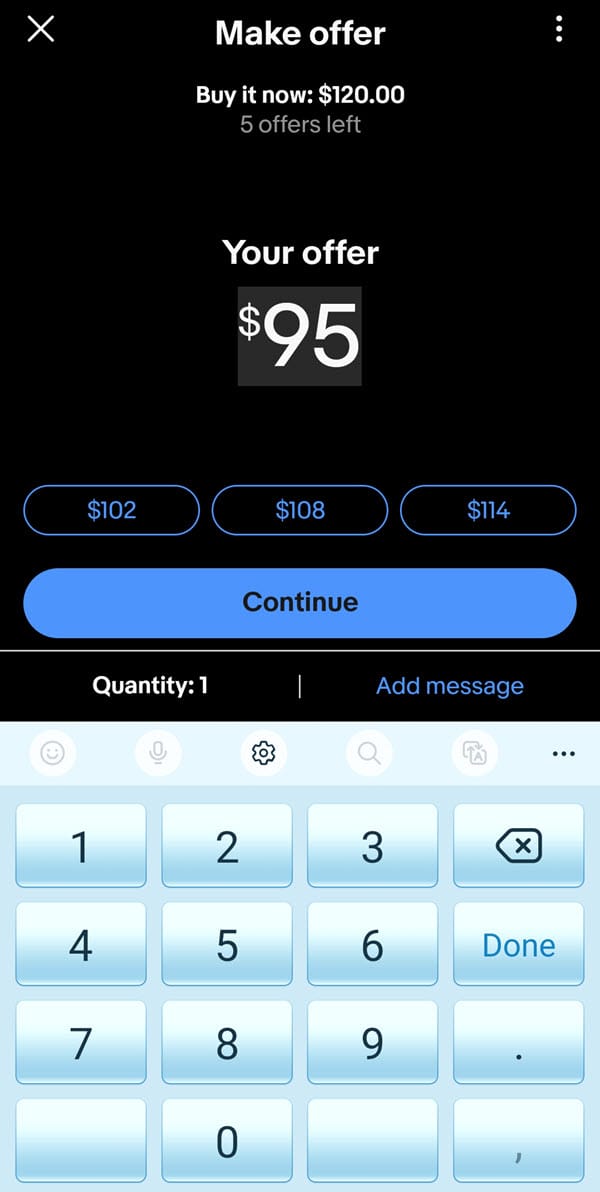Adjust the Quantity: 1 setting
The height and width of the screenshot is (1192, 600).
pyautogui.click(x=150, y=686)
